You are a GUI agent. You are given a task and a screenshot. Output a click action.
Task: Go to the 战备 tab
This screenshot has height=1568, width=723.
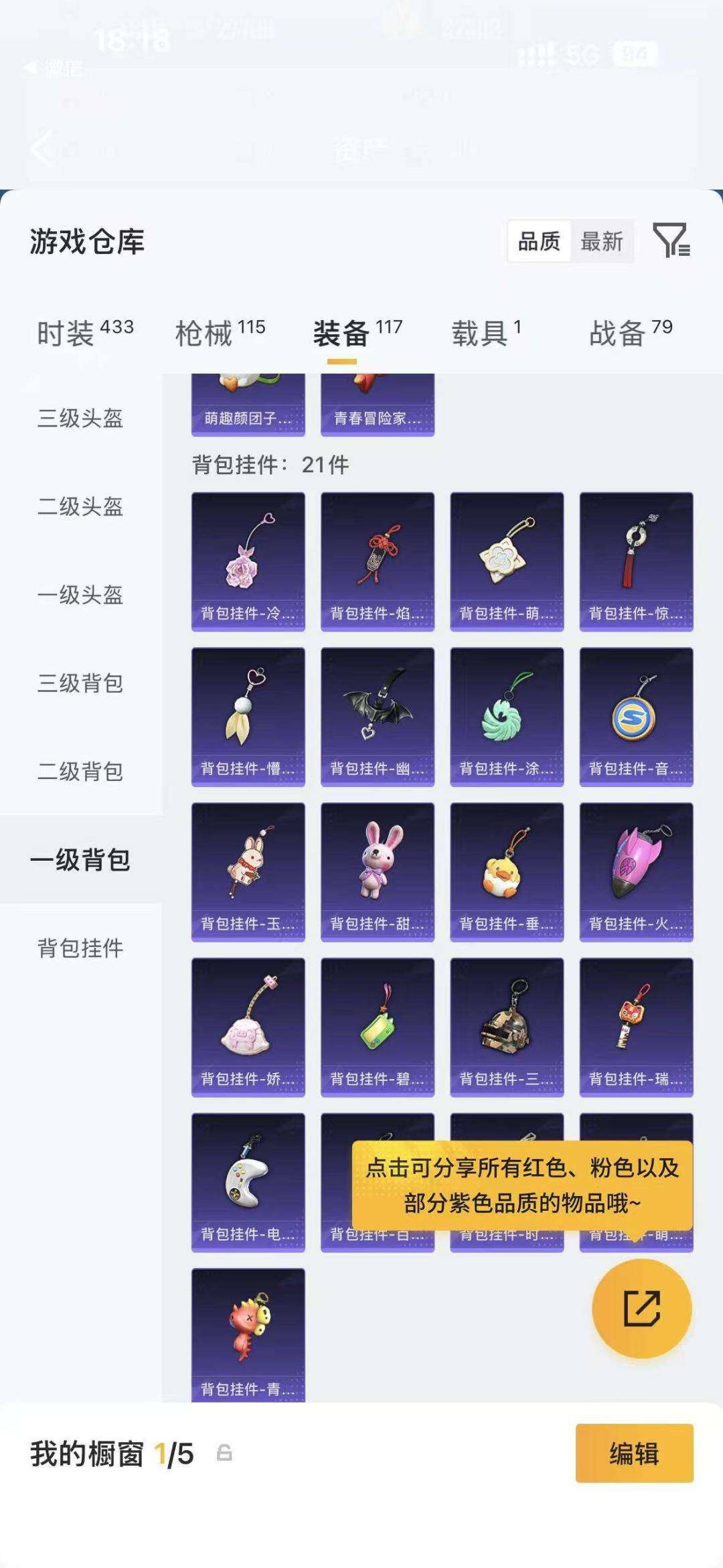point(631,333)
